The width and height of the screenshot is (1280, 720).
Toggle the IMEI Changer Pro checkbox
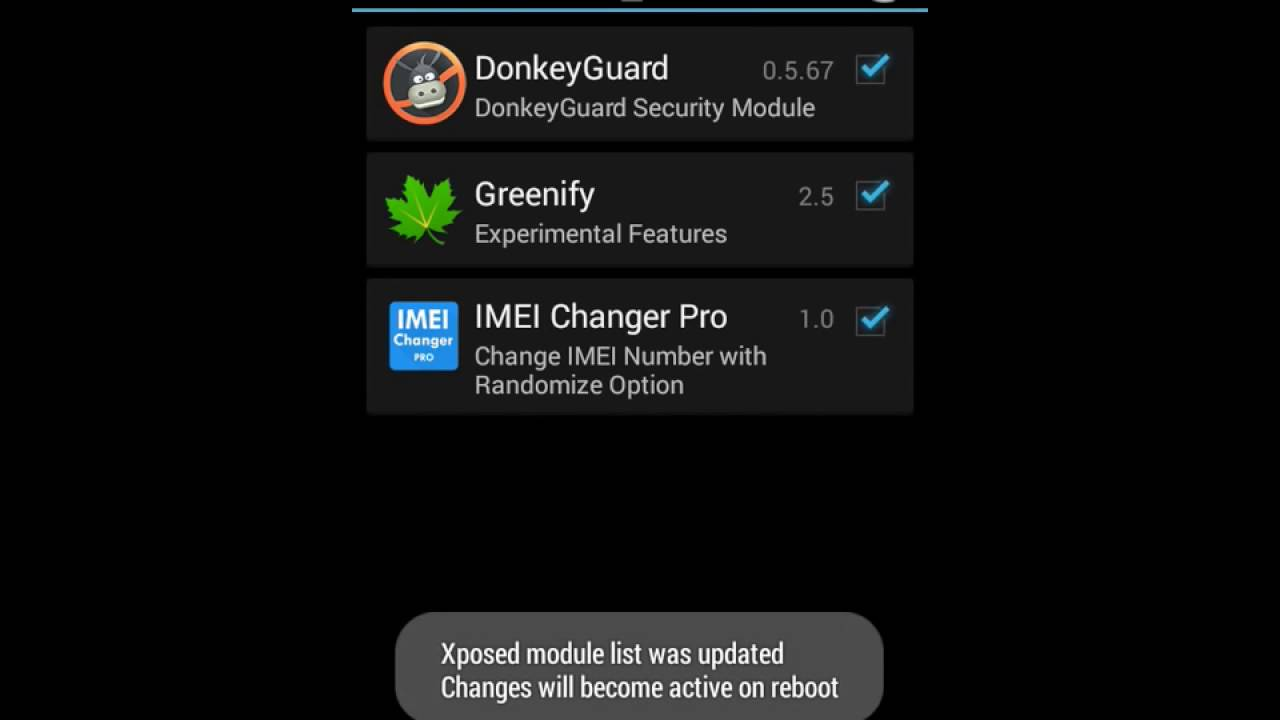(x=872, y=320)
